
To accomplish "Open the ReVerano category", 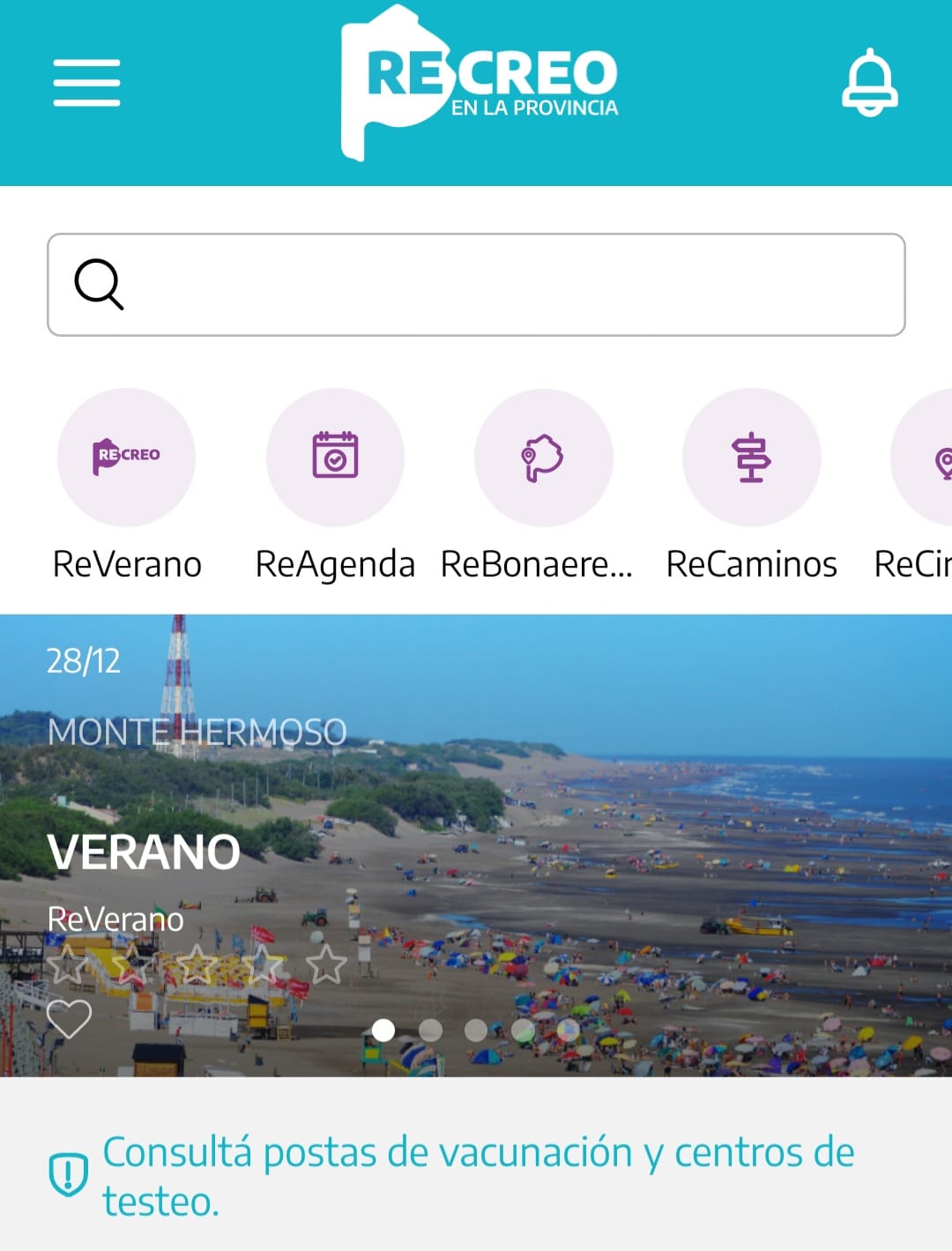I will [126, 458].
